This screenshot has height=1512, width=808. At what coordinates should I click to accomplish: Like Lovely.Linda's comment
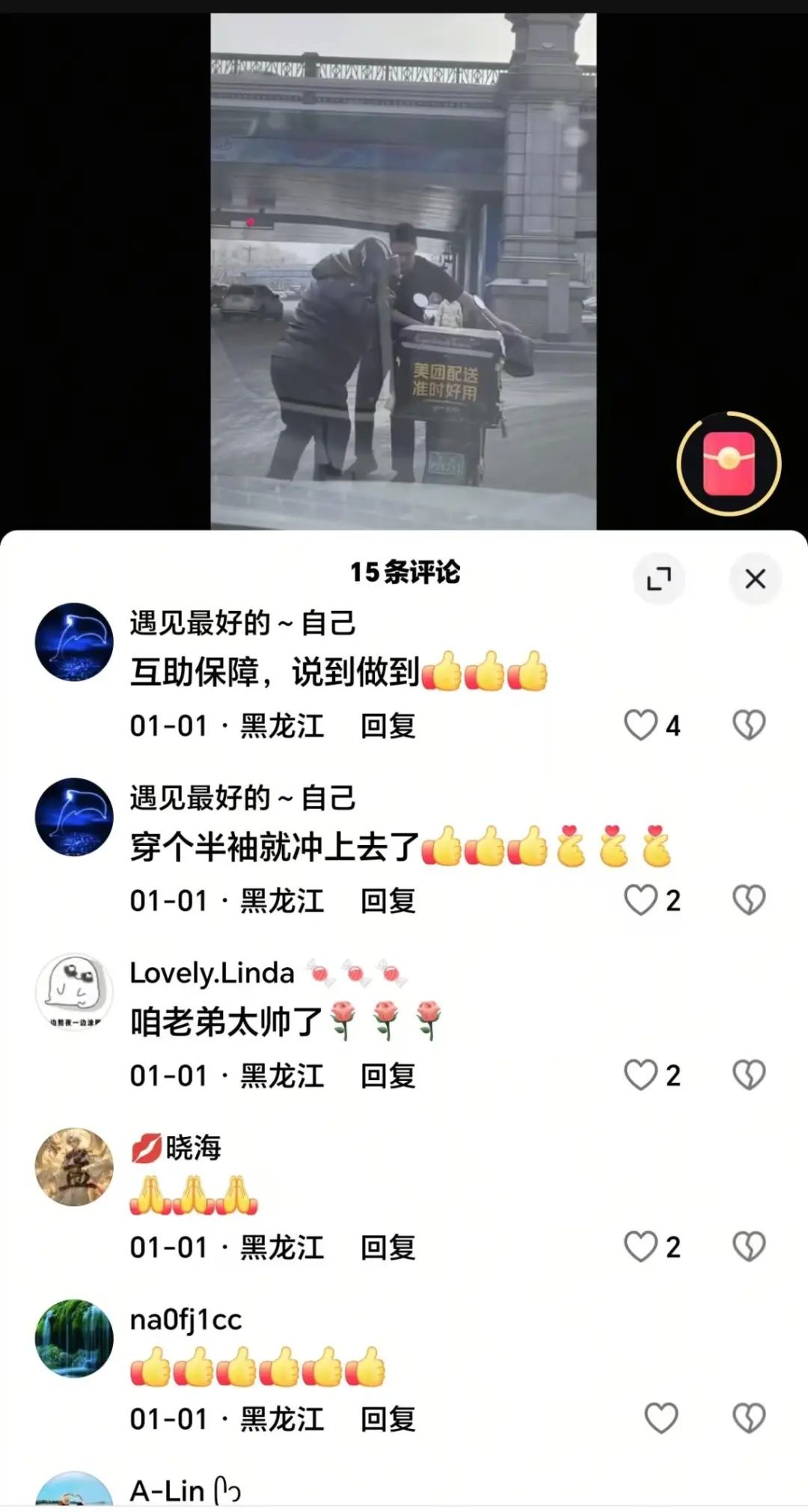pyautogui.click(x=640, y=1075)
